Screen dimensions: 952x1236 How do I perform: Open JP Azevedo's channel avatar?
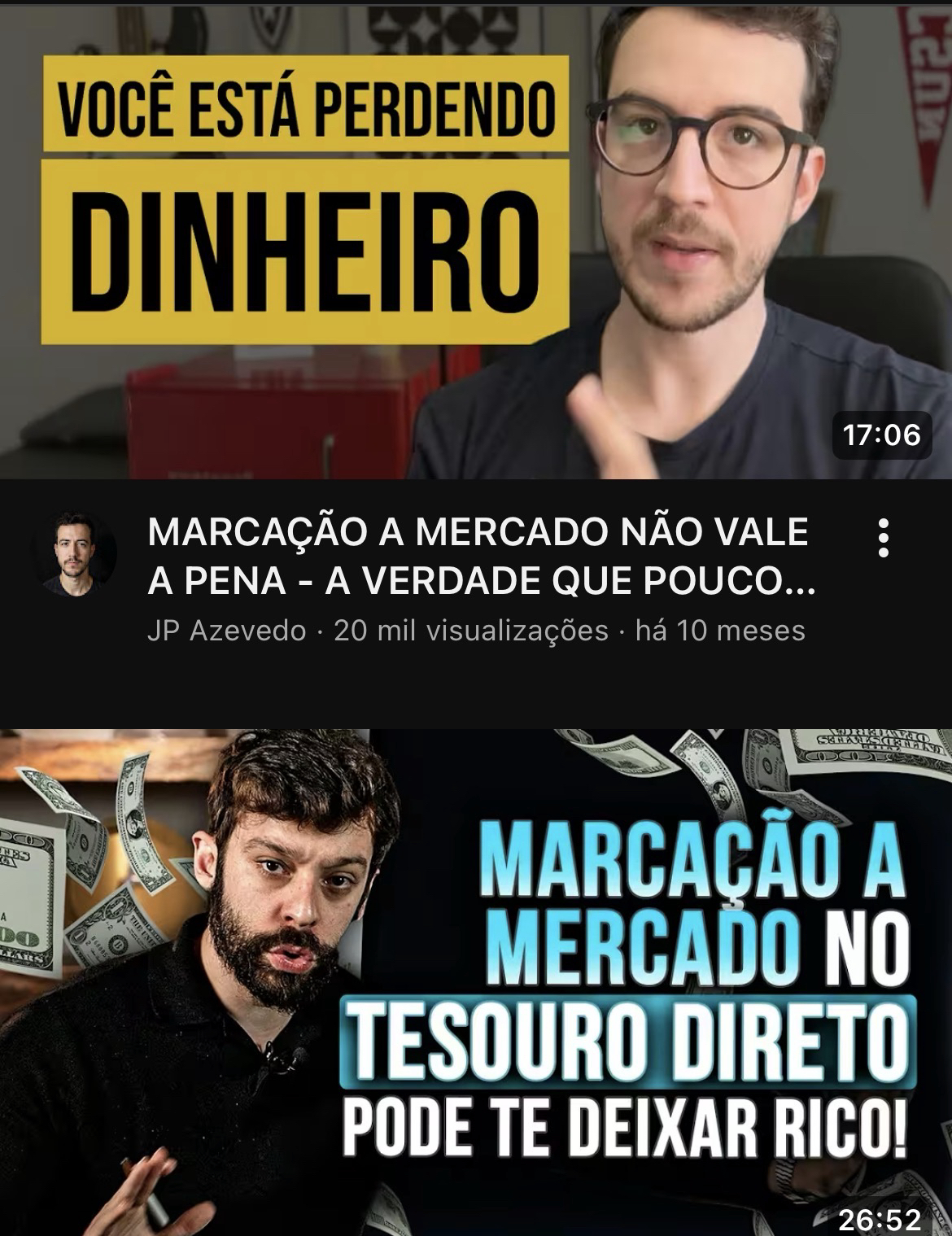click(75, 555)
